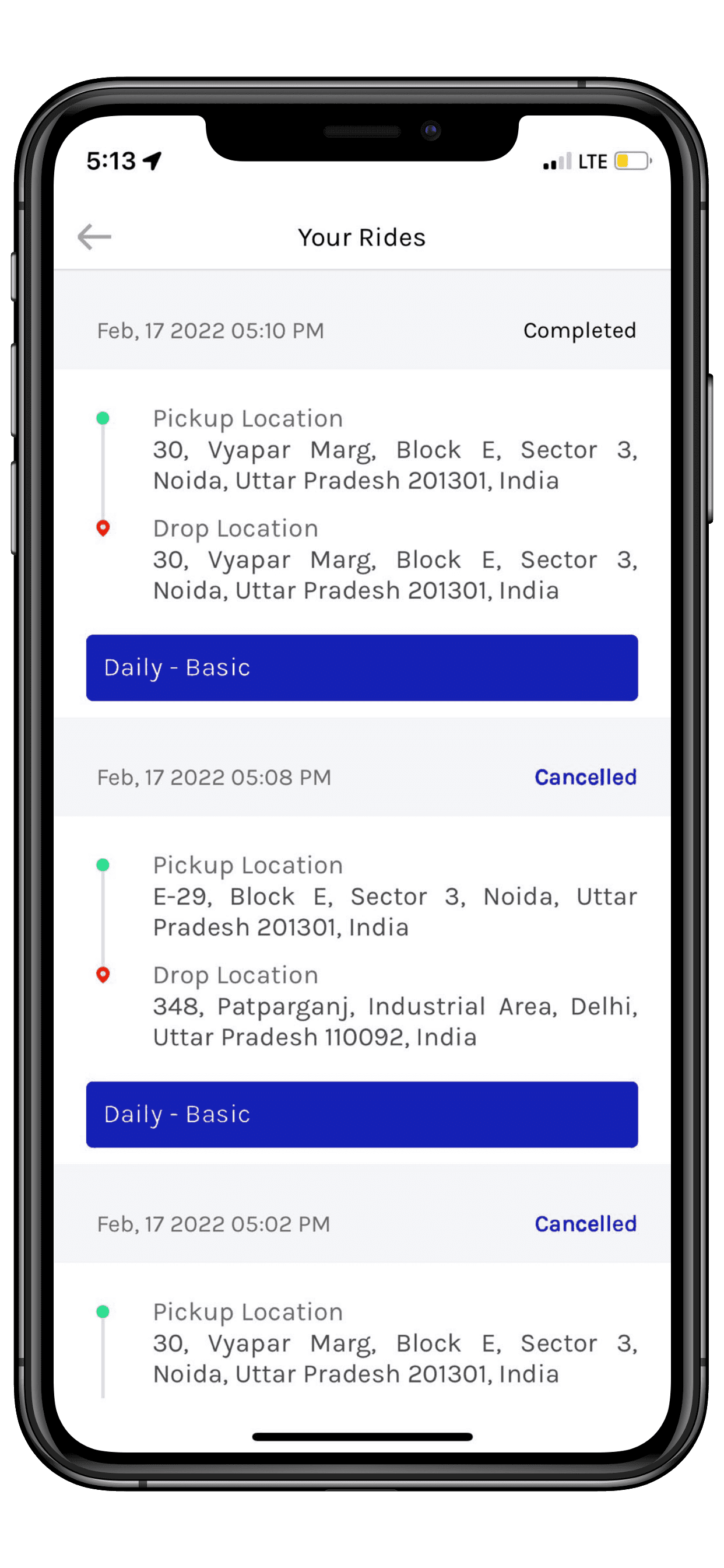Go back using the arrow icon

tap(94, 237)
